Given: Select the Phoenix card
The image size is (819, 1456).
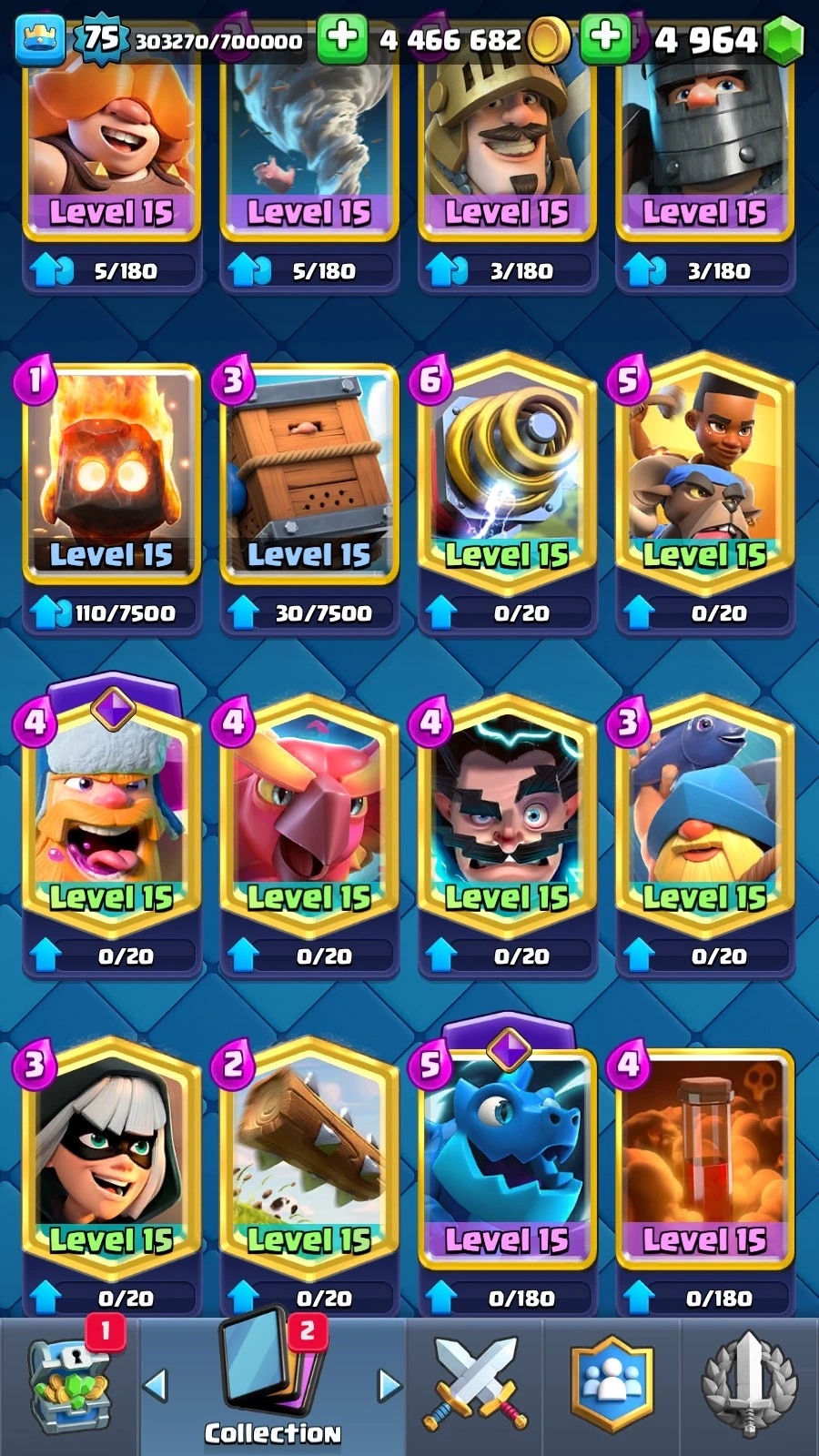Looking at the screenshot, I should tap(309, 814).
